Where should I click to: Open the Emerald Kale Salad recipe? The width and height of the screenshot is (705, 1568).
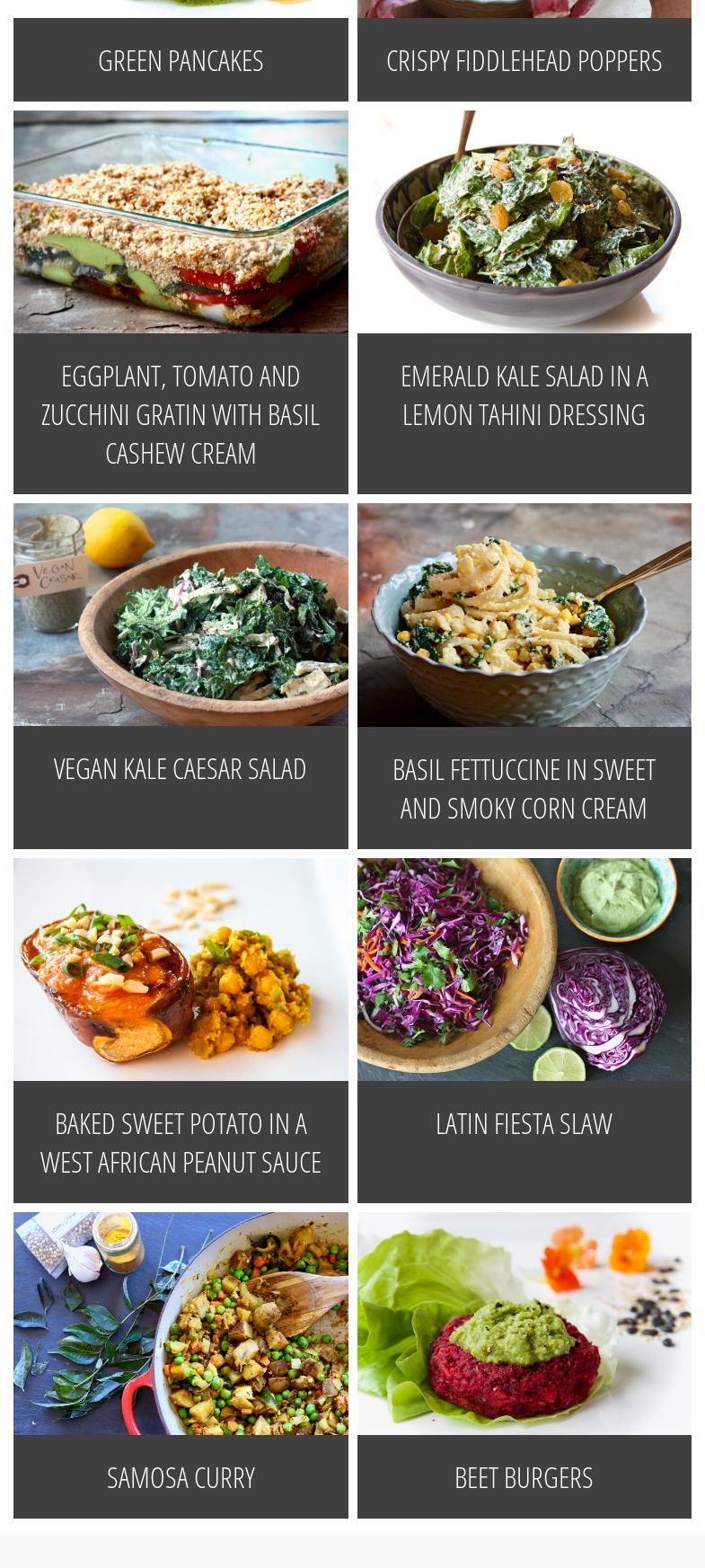524,395
